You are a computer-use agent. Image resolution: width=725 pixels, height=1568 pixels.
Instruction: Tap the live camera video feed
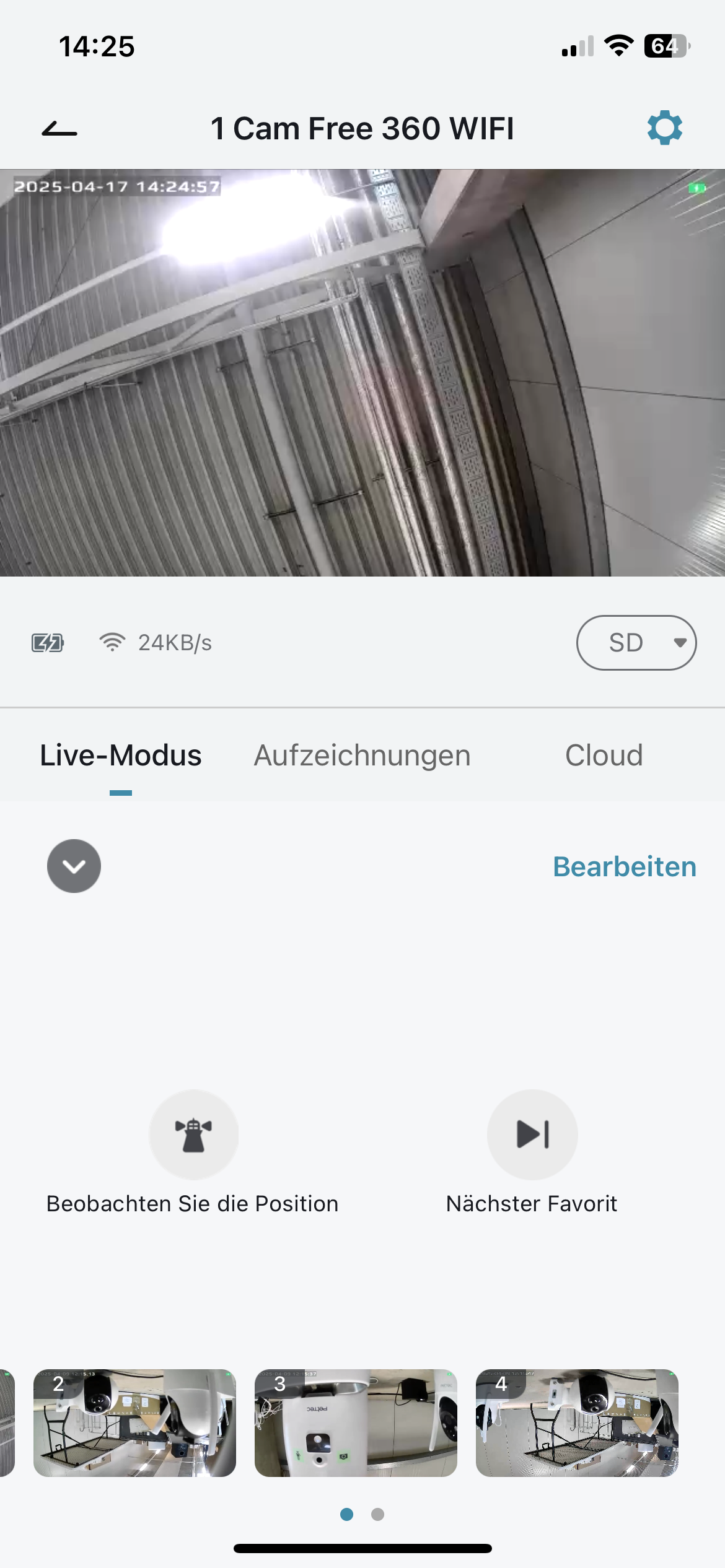click(x=362, y=373)
